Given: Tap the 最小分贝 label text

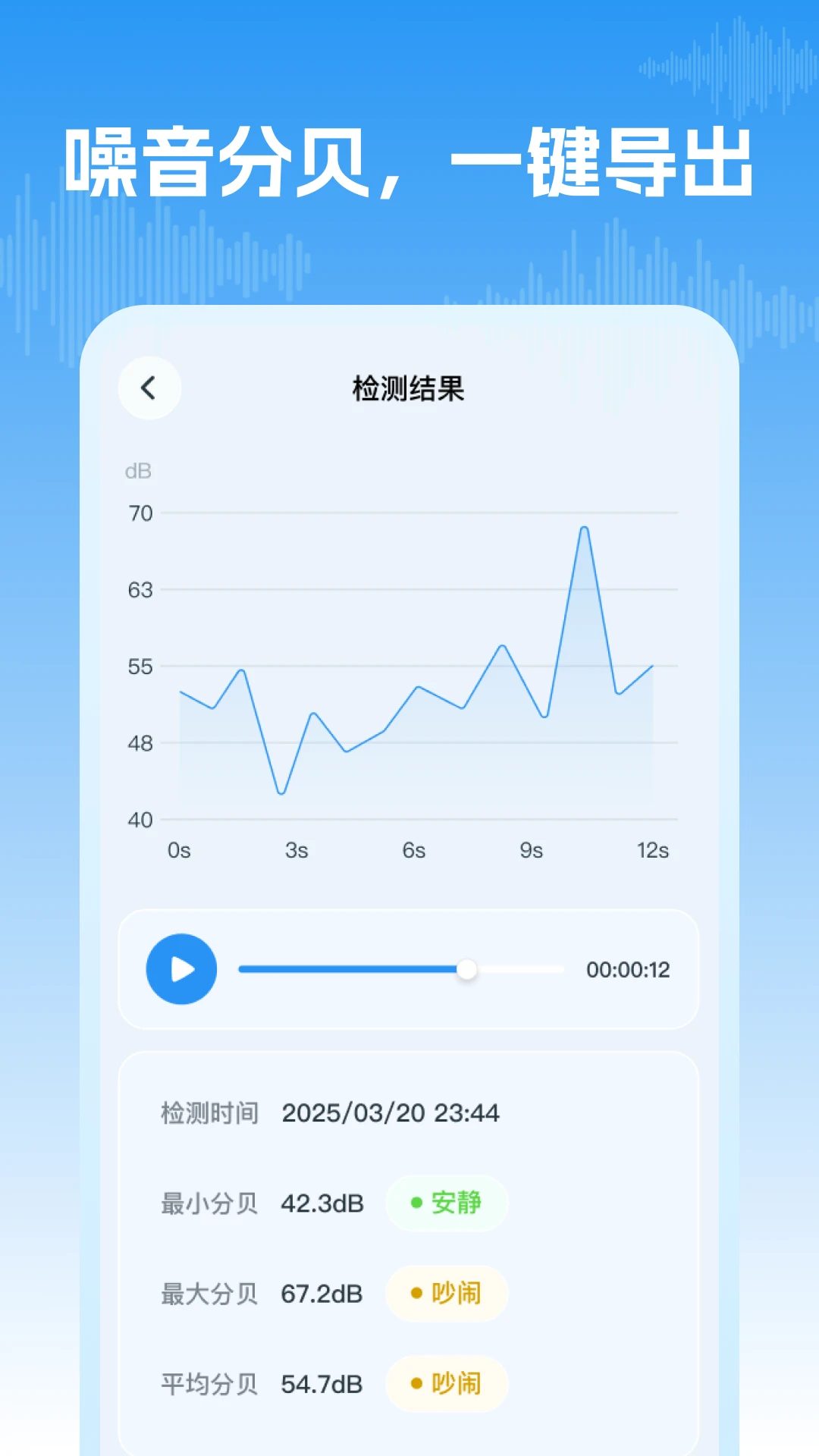Looking at the screenshot, I should point(209,1203).
